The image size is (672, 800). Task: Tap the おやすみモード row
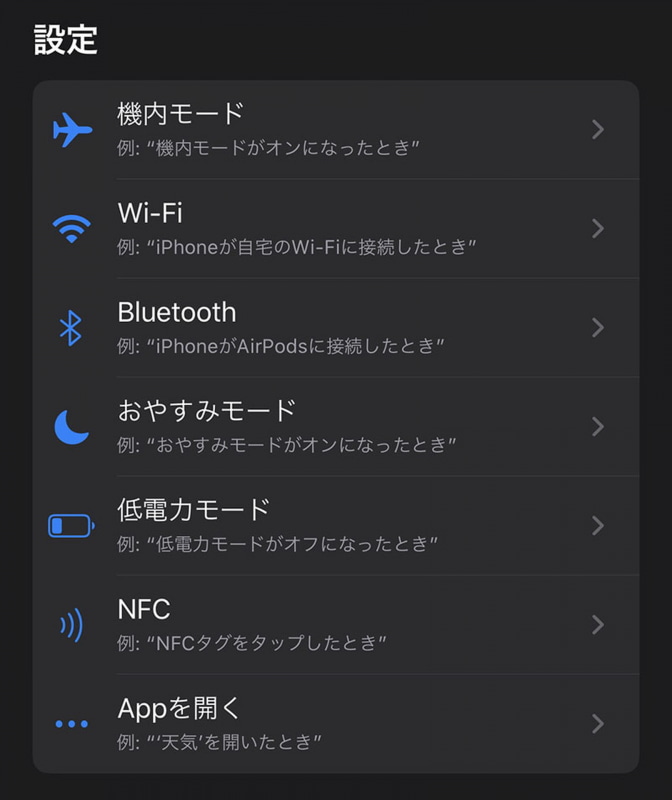(335, 427)
